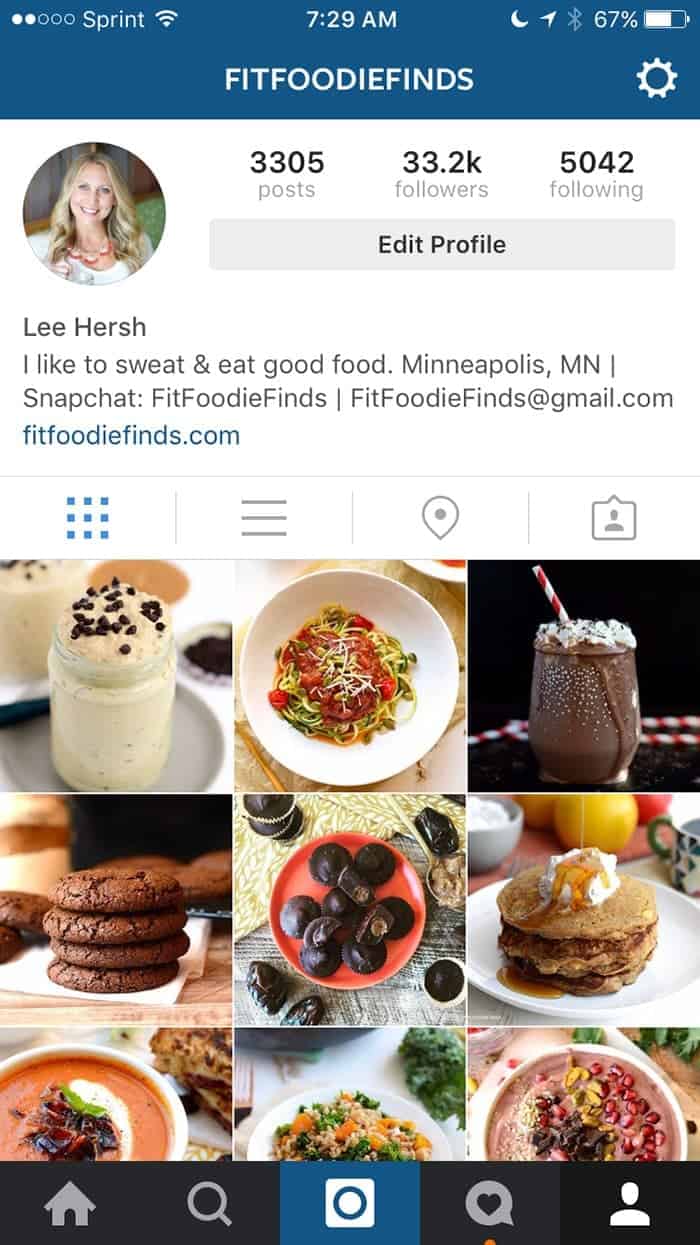Open the activity heart tab

(x=490, y=1204)
